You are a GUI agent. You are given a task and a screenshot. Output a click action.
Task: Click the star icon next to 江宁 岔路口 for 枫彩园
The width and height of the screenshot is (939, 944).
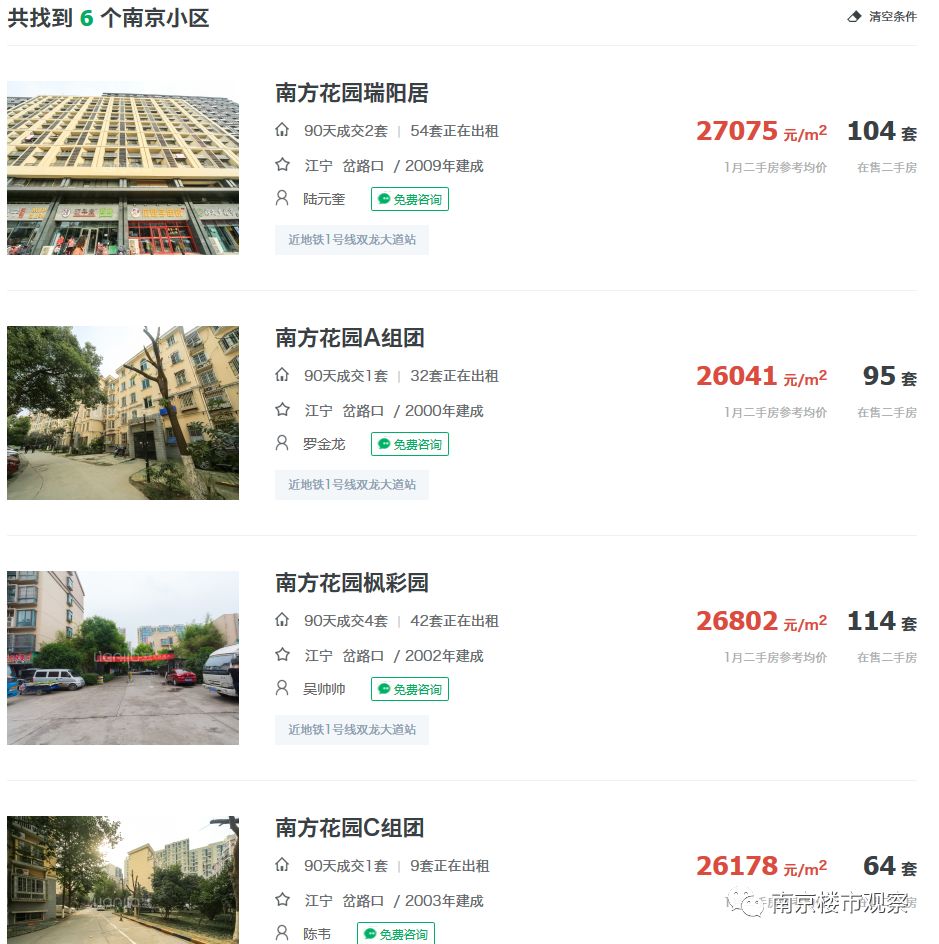[281, 655]
